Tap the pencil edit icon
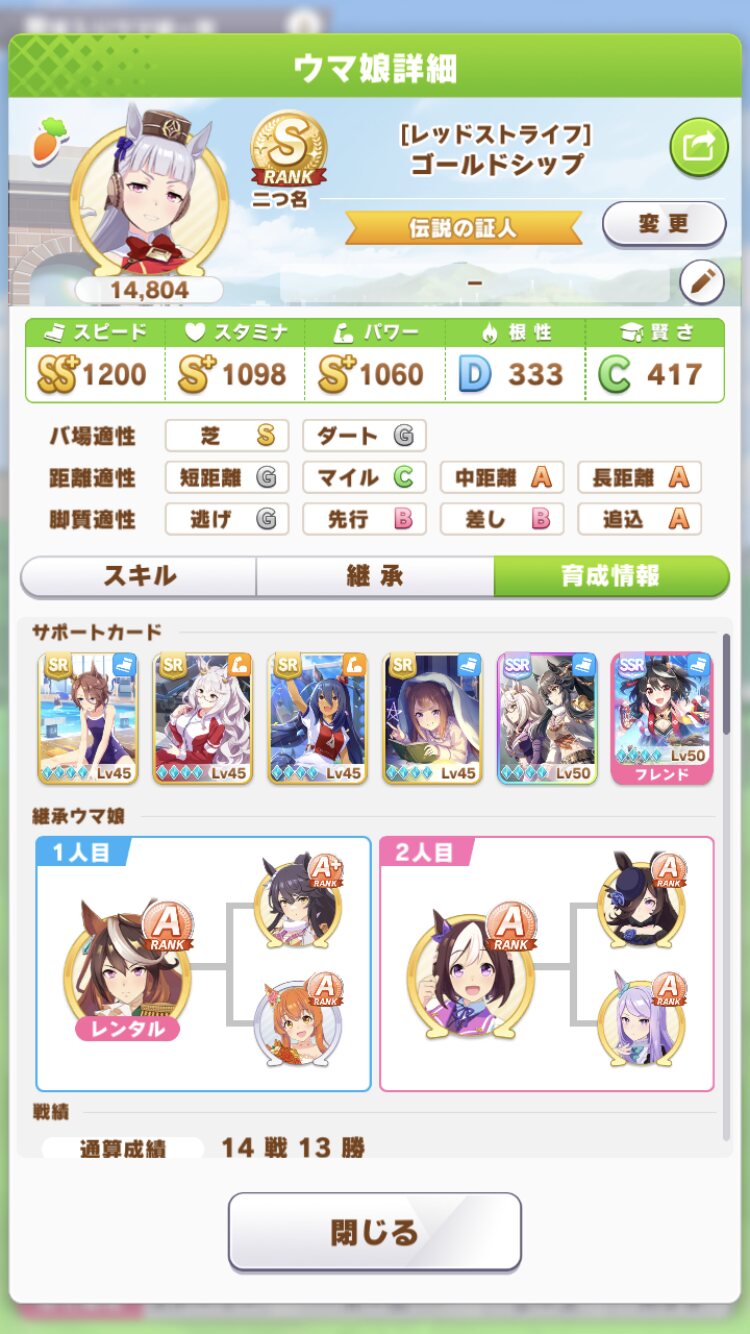 [702, 283]
